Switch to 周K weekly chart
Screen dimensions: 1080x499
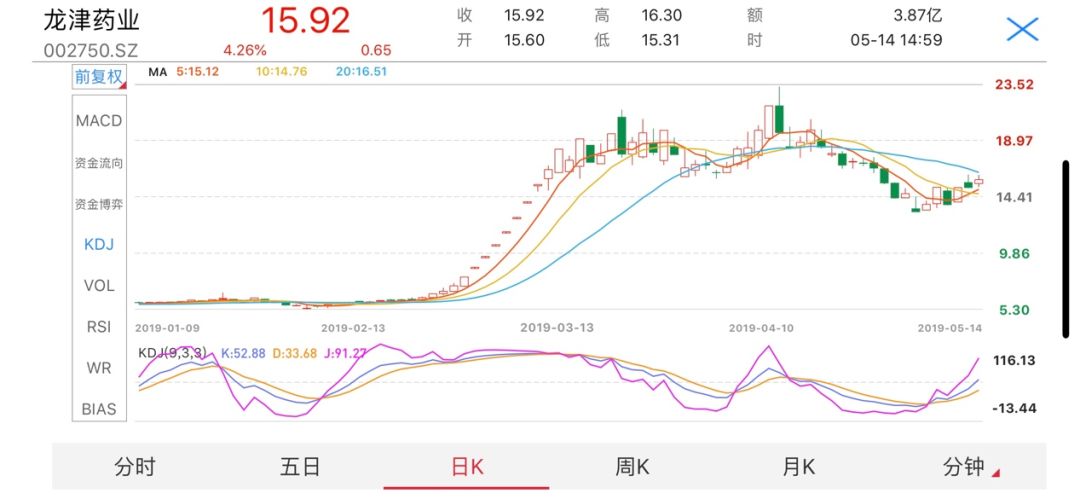click(x=632, y=466)
